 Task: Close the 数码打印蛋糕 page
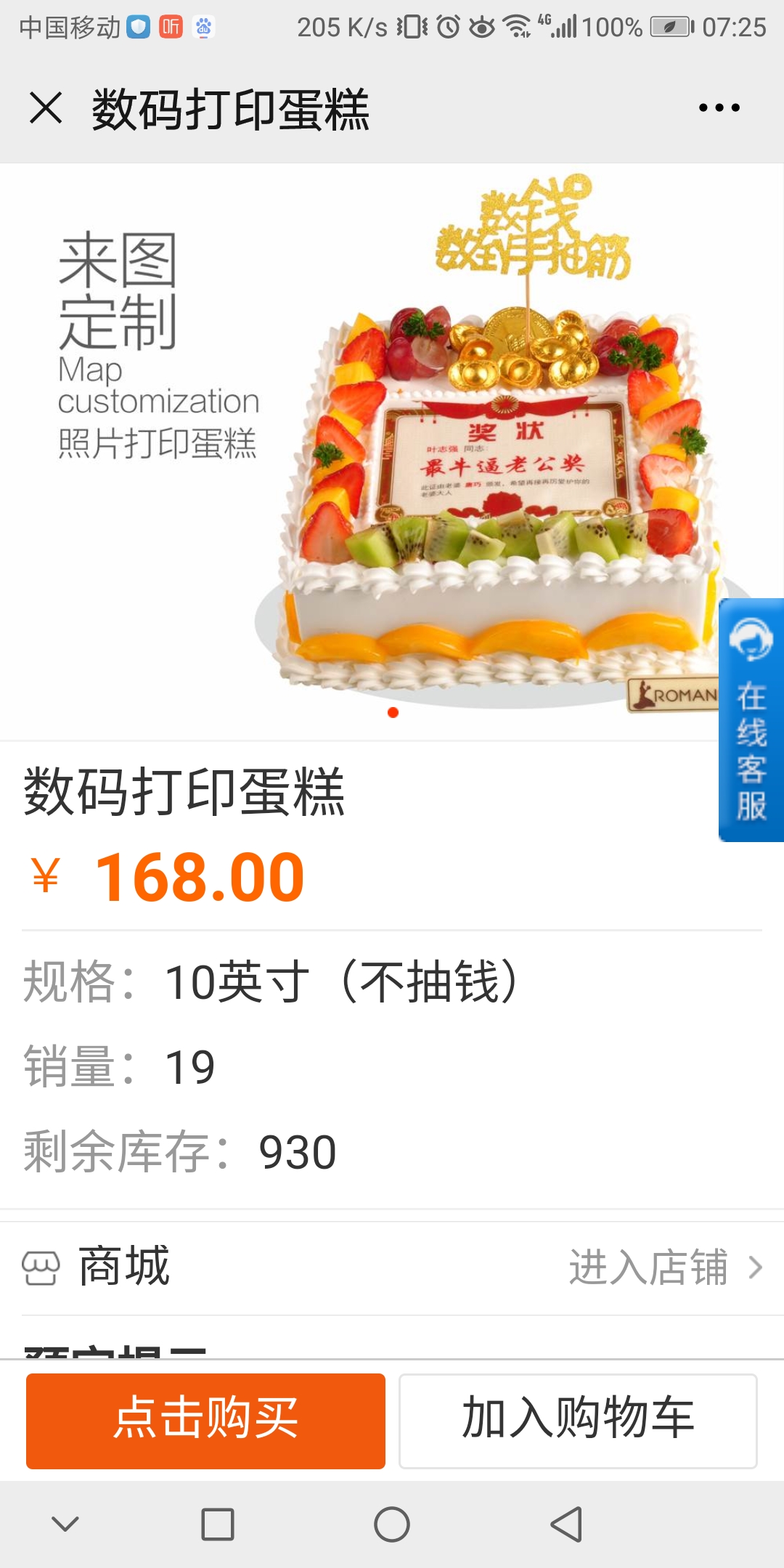coord(46,107)
